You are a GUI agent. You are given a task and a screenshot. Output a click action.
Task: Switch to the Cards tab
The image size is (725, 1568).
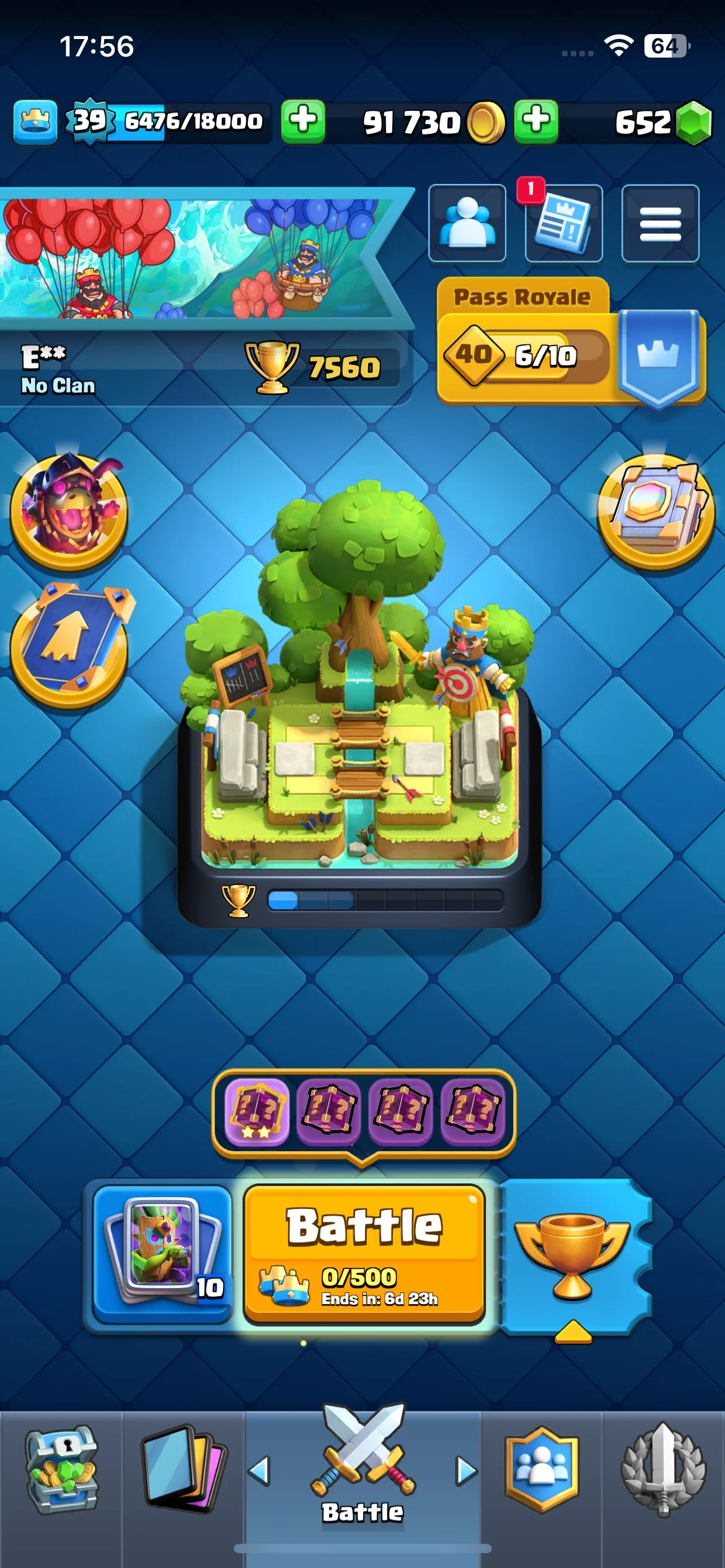coord(183,1469)
